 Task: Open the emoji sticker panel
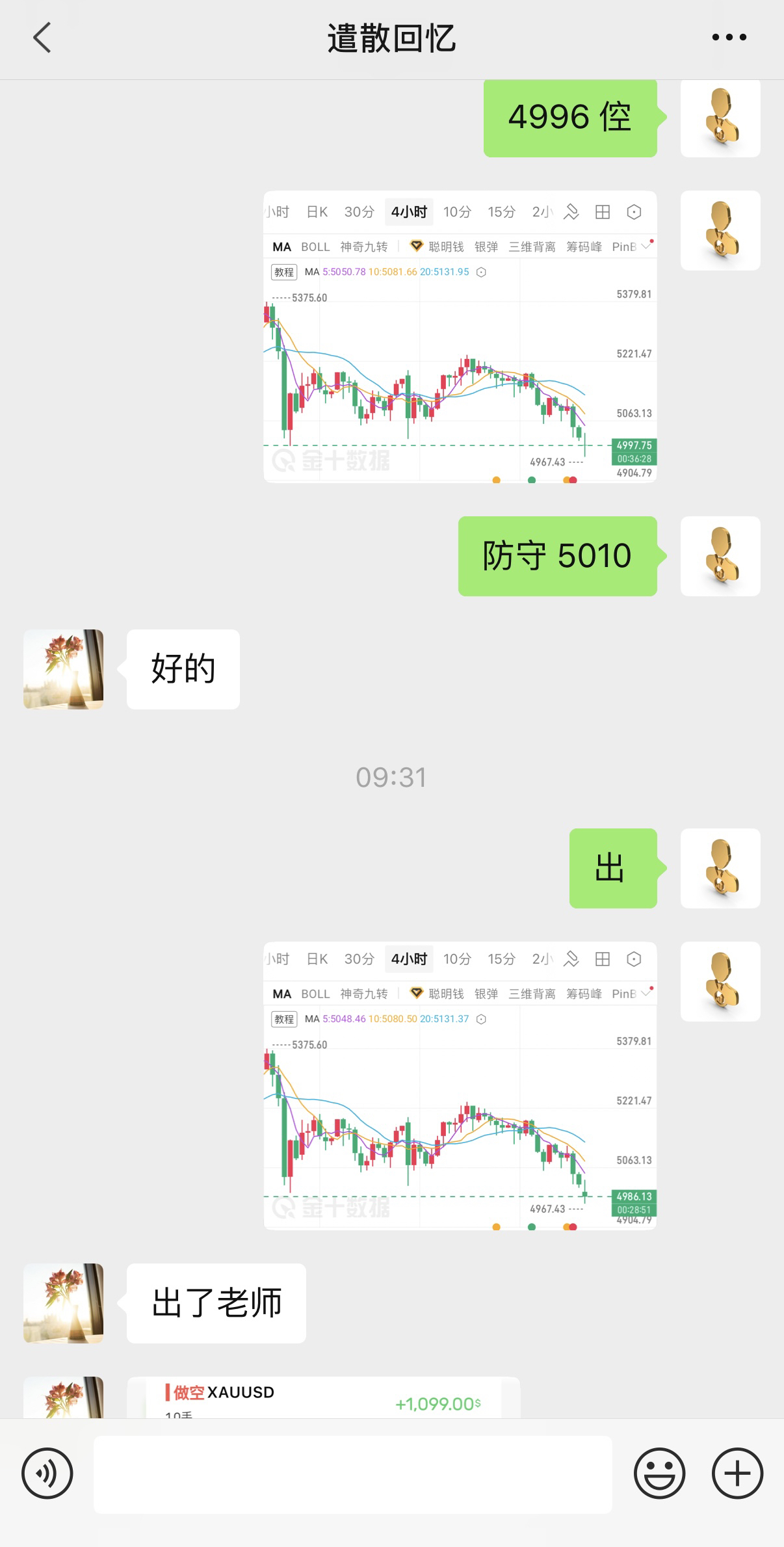(x=659, y=1474)
